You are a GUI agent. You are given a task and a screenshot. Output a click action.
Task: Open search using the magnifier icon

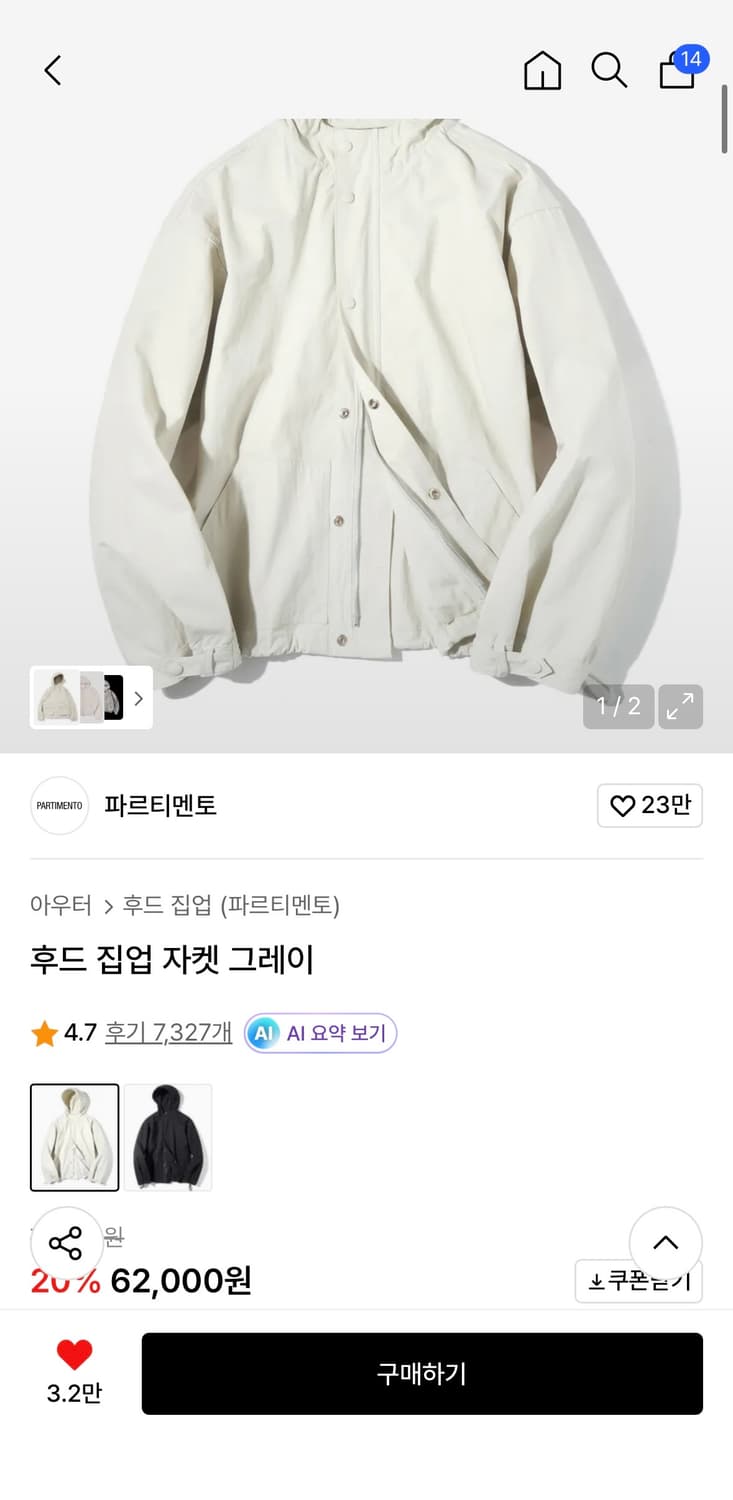coord(609,71)
